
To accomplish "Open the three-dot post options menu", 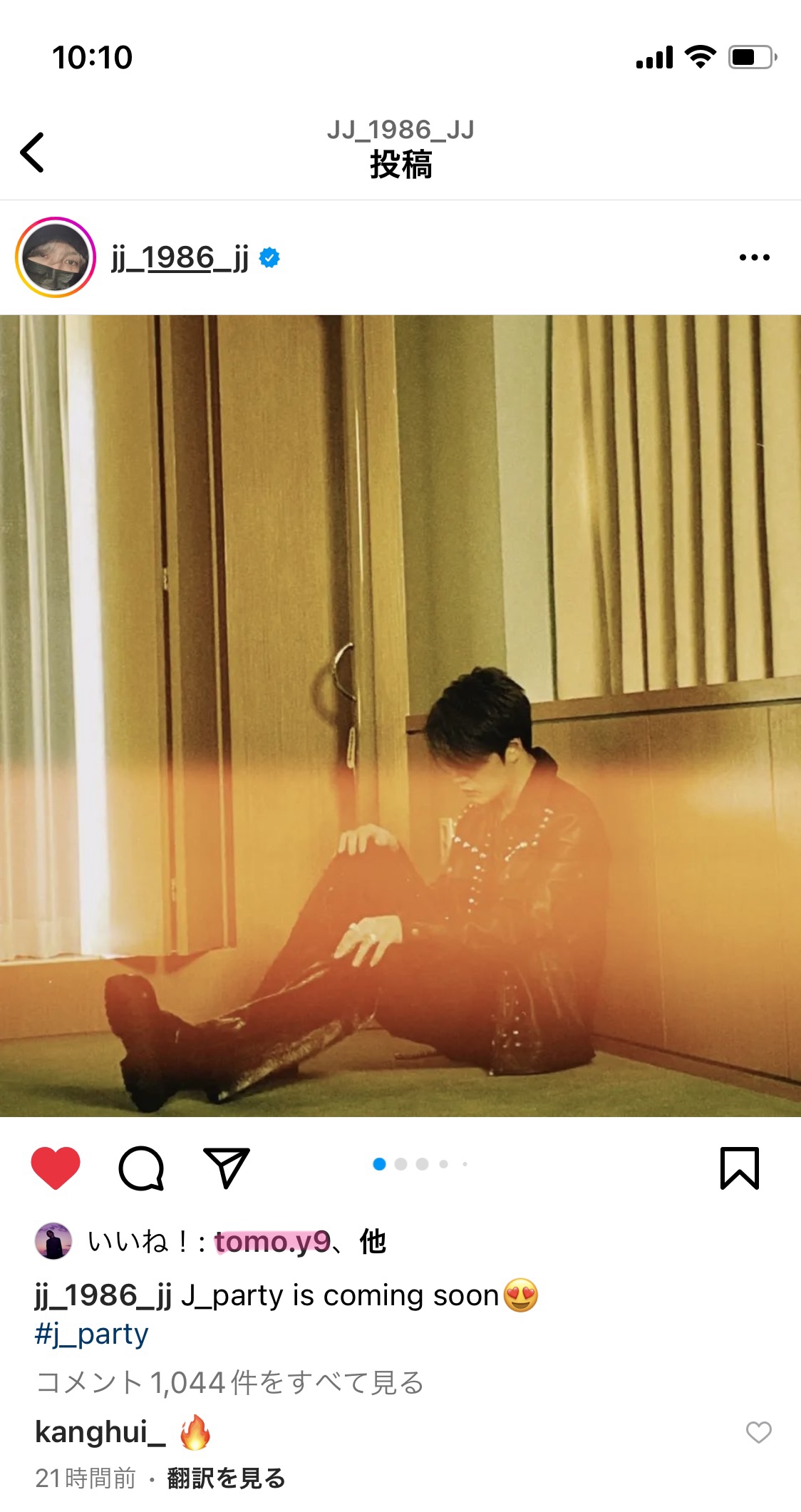I will (x=754, y=257).
